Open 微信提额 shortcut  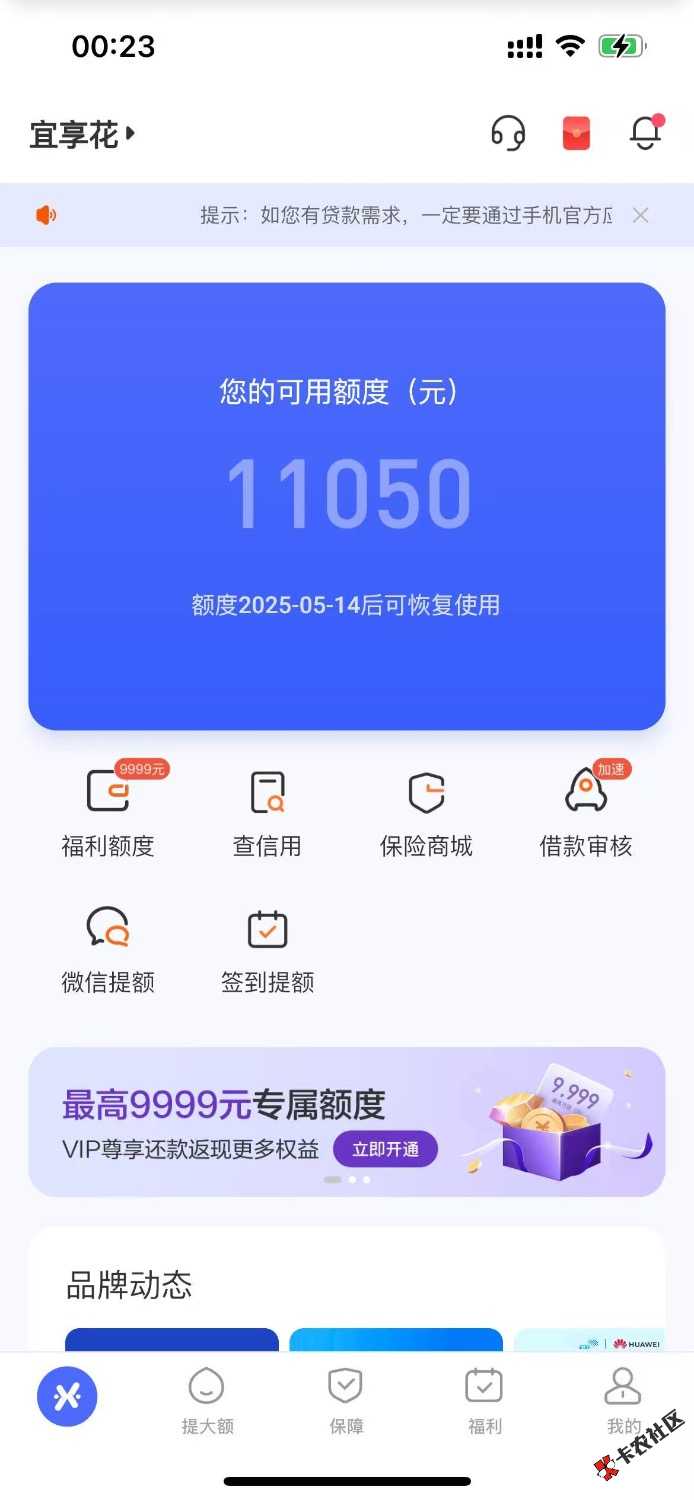[x=108, y=947]
